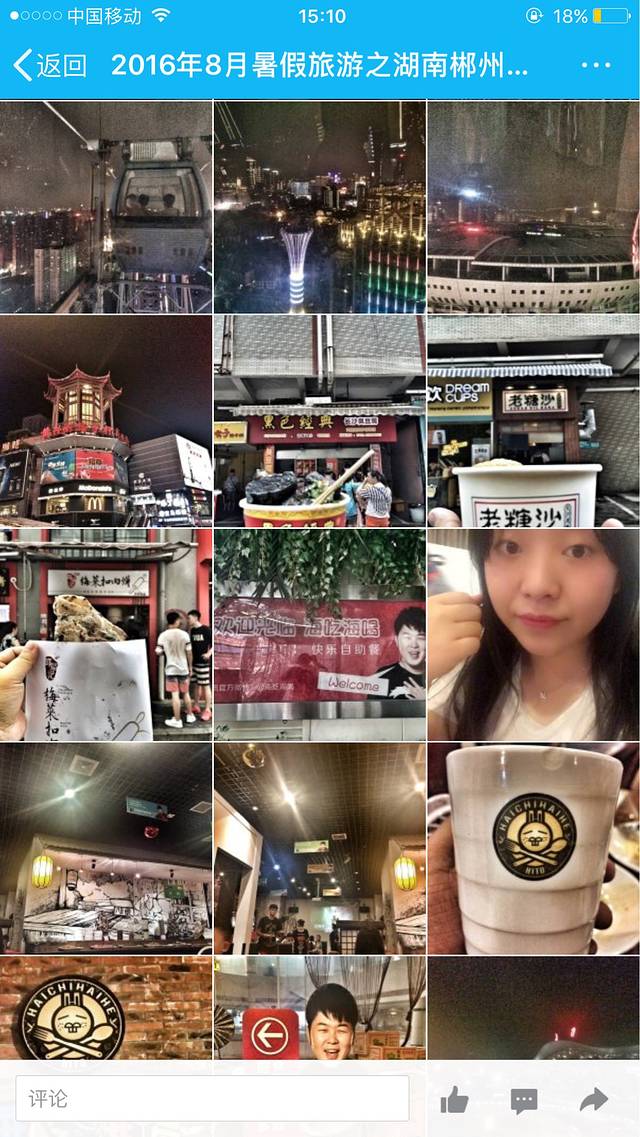The height and width of the screenshot is (1137, 640).
Task: Open the 老糖沙 cup photo
Action: pyautogui.click(x=533, y=420)
